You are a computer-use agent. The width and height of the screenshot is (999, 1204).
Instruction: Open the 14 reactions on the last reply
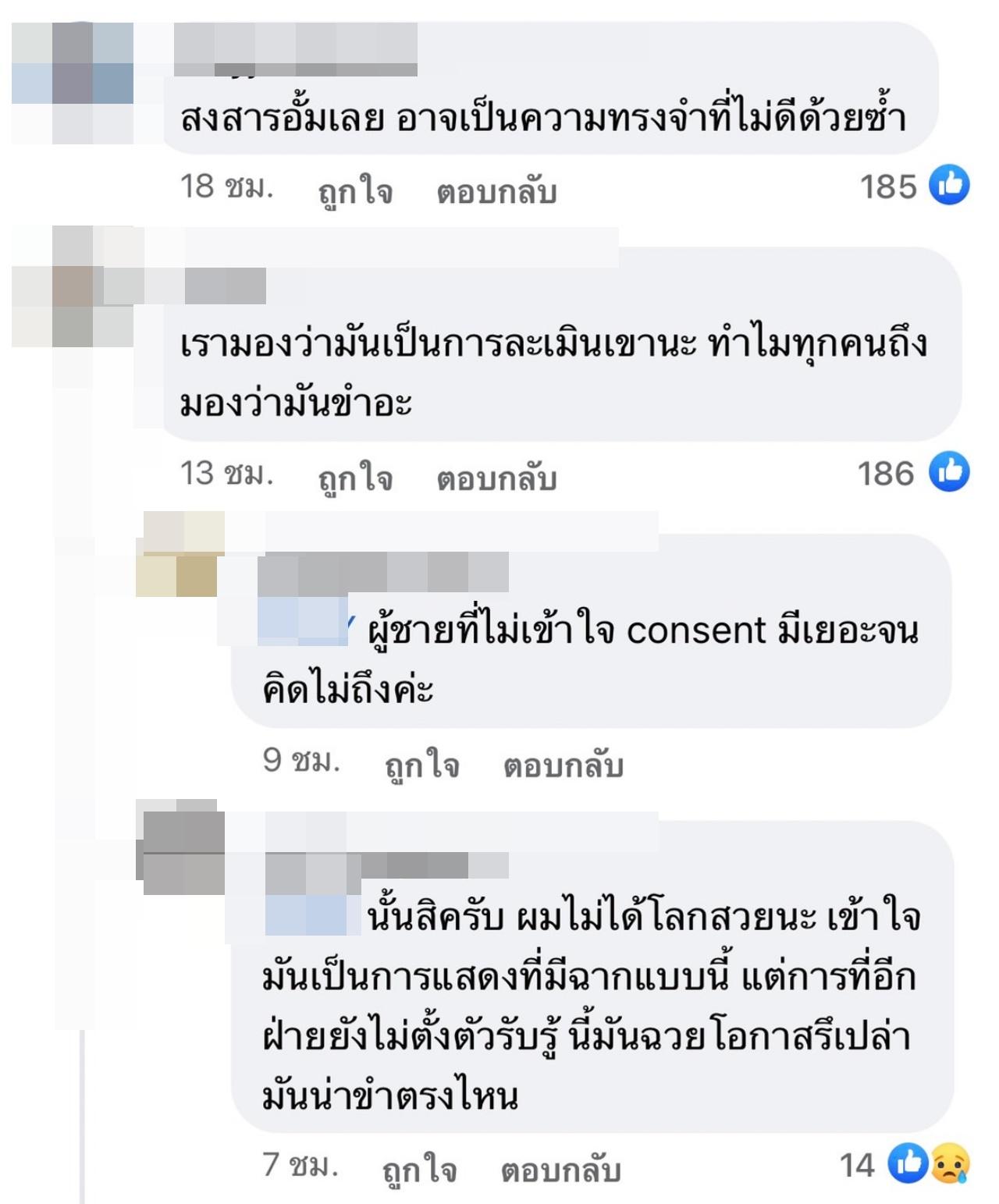pyautogui.click(x=904, y=1164)
